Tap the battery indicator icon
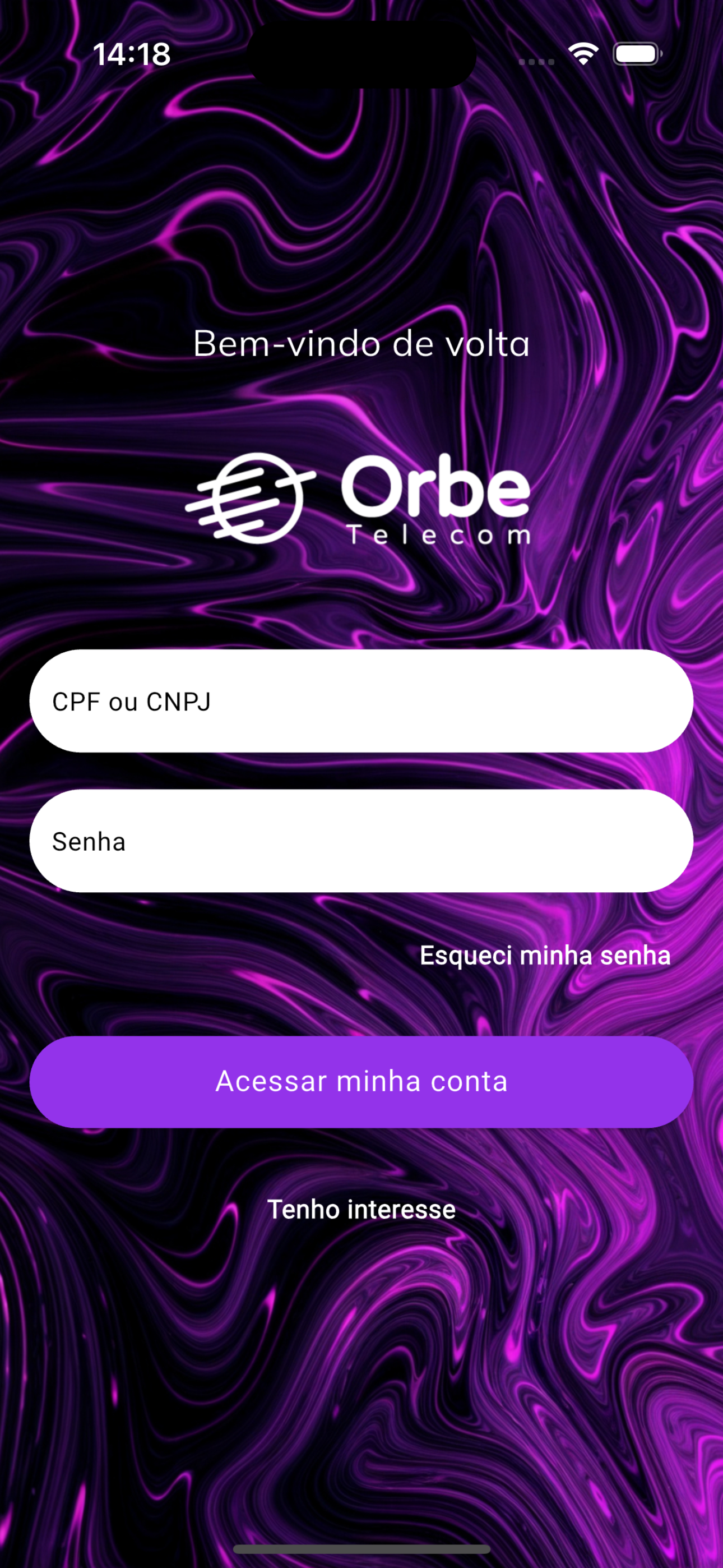Image resolution: width=723 pixels, height=1568 pixels. click(x=637, y=54)
